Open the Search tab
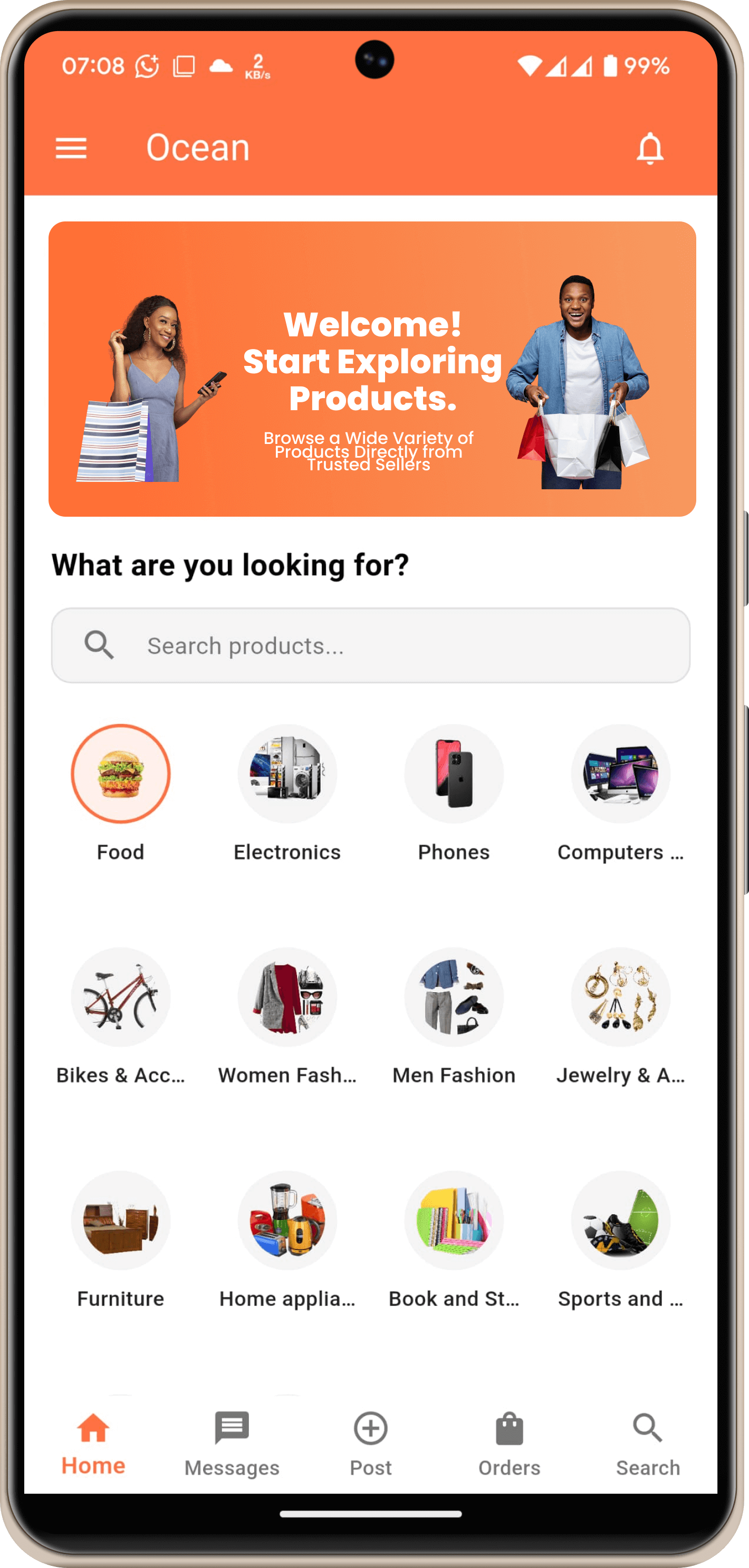The height and width of the screenshot is (1568, 749). point(647,1443)
